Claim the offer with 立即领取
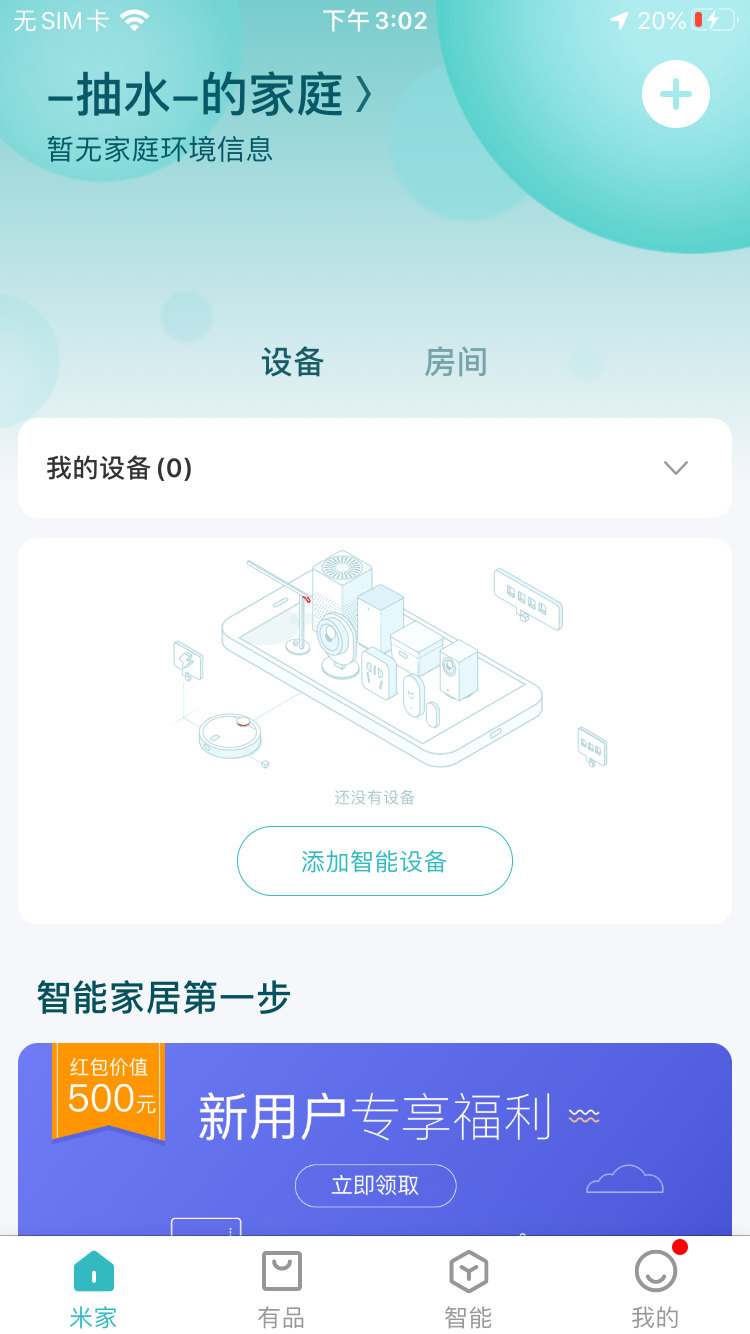 pos(375,1186)
